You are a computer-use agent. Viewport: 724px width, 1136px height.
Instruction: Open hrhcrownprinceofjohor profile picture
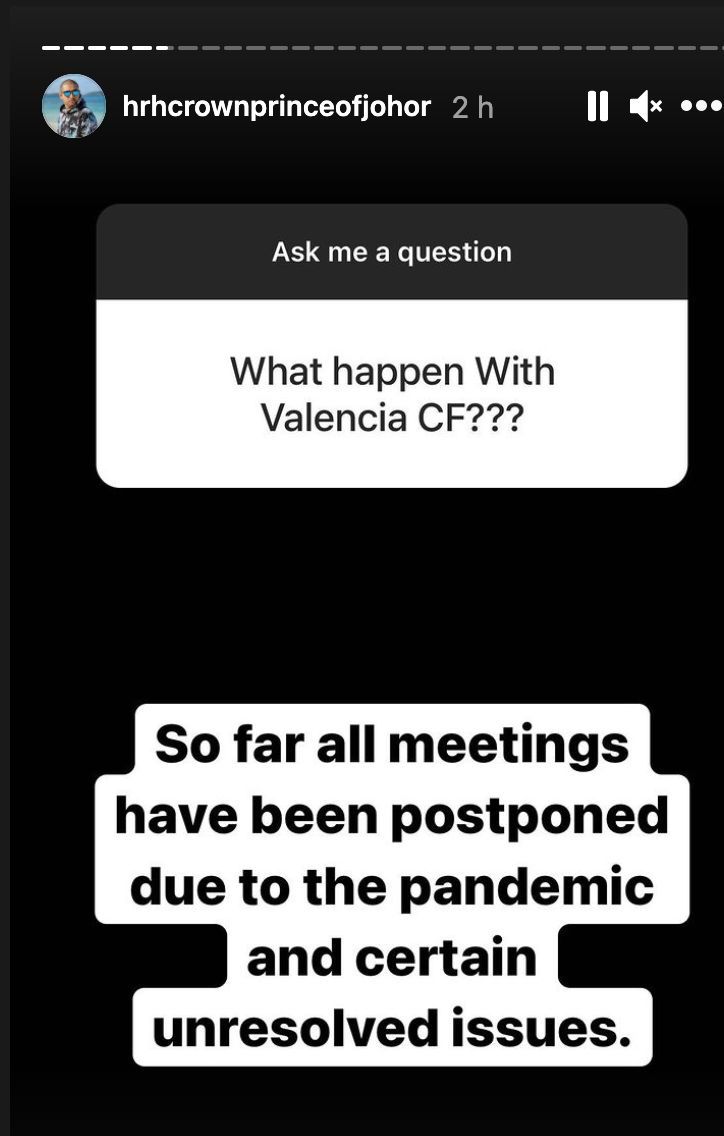click(x=74, y=106)
